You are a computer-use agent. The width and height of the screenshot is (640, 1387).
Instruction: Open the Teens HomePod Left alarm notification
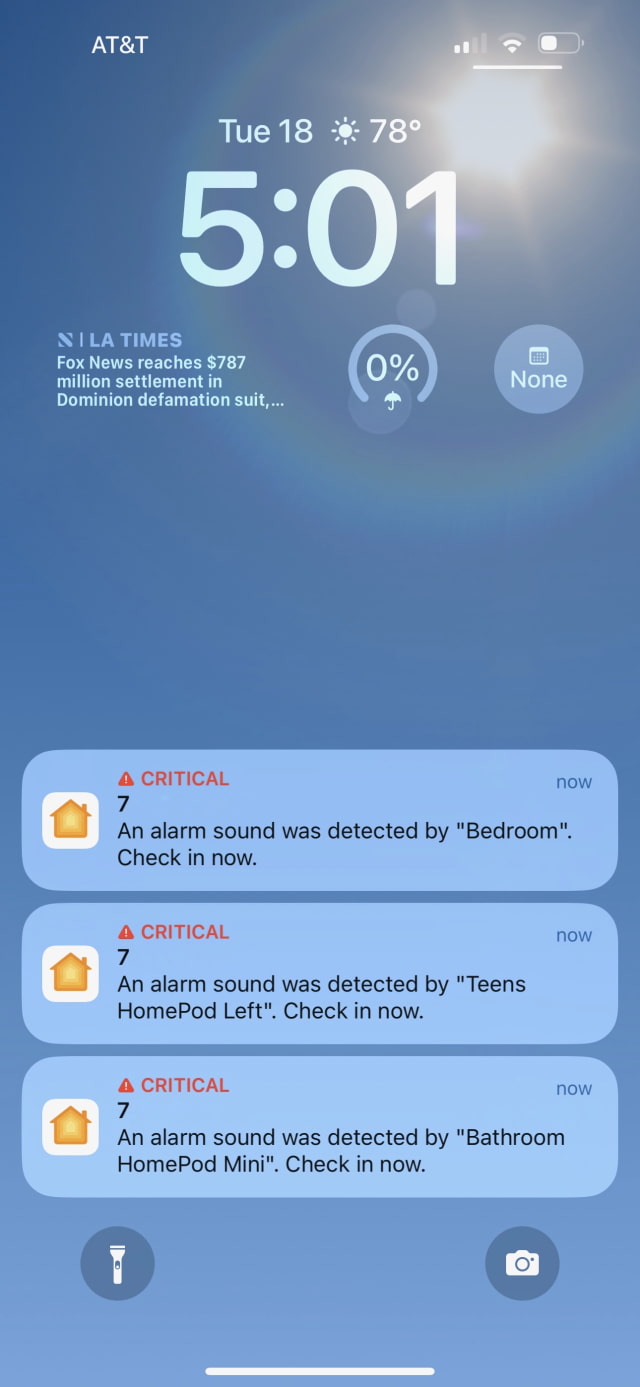320,972
